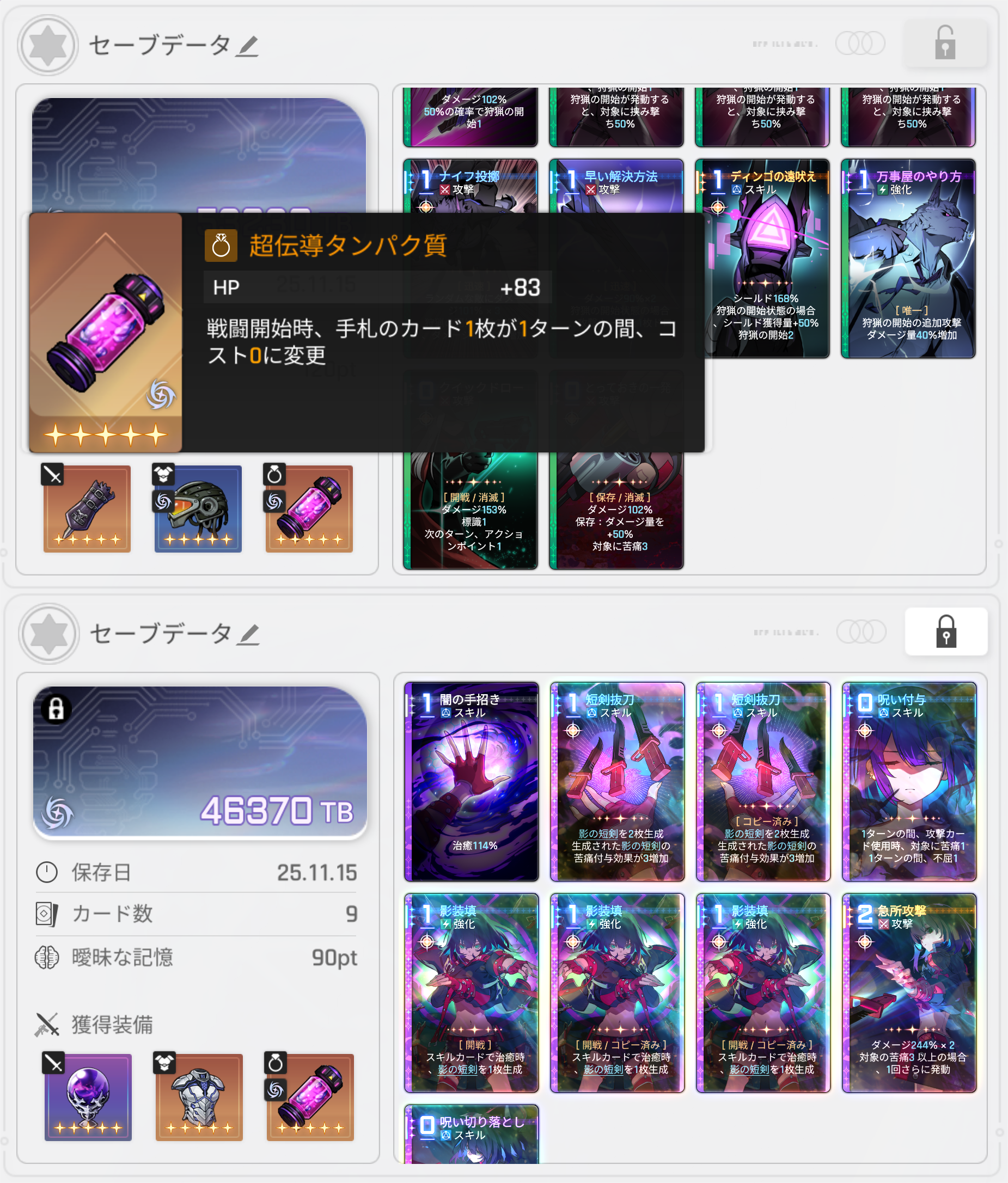Open the first save's star emblem
Image resolution: width=1008 pixels, height=1183 pixels.
click(x=48, y=45)
